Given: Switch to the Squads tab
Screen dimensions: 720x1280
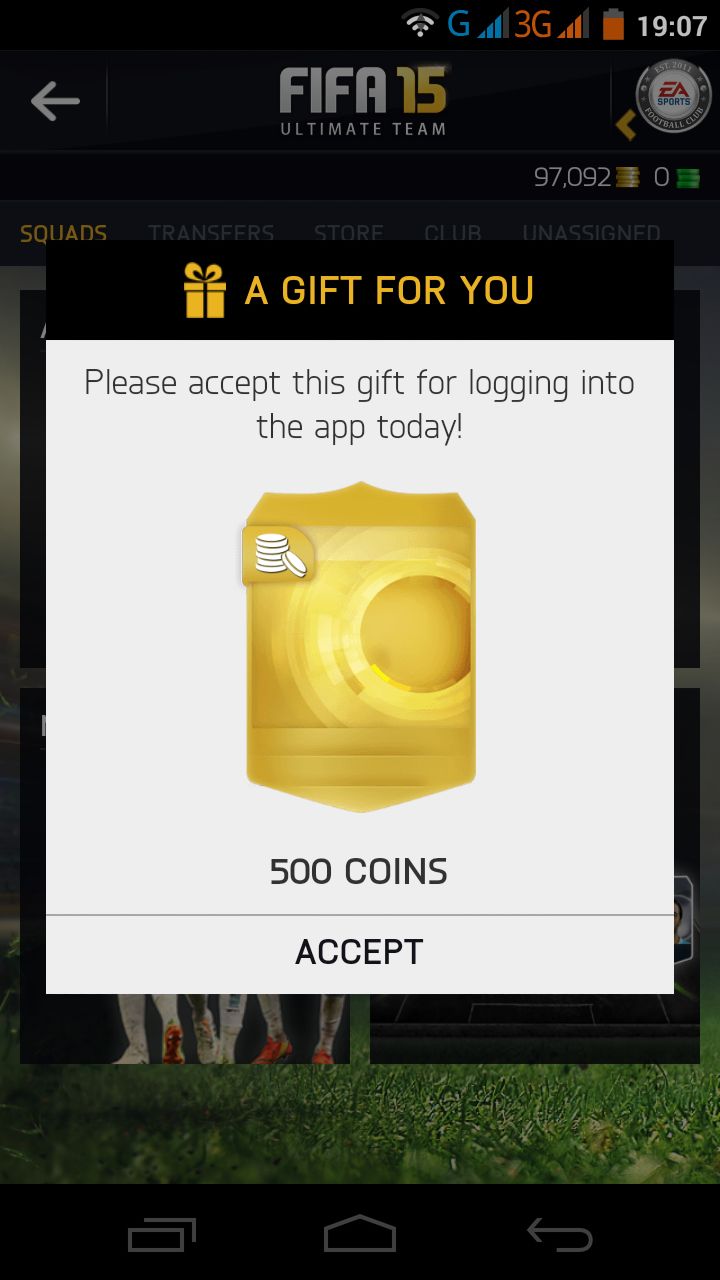Looking at the screenshot, I should 63,232.
